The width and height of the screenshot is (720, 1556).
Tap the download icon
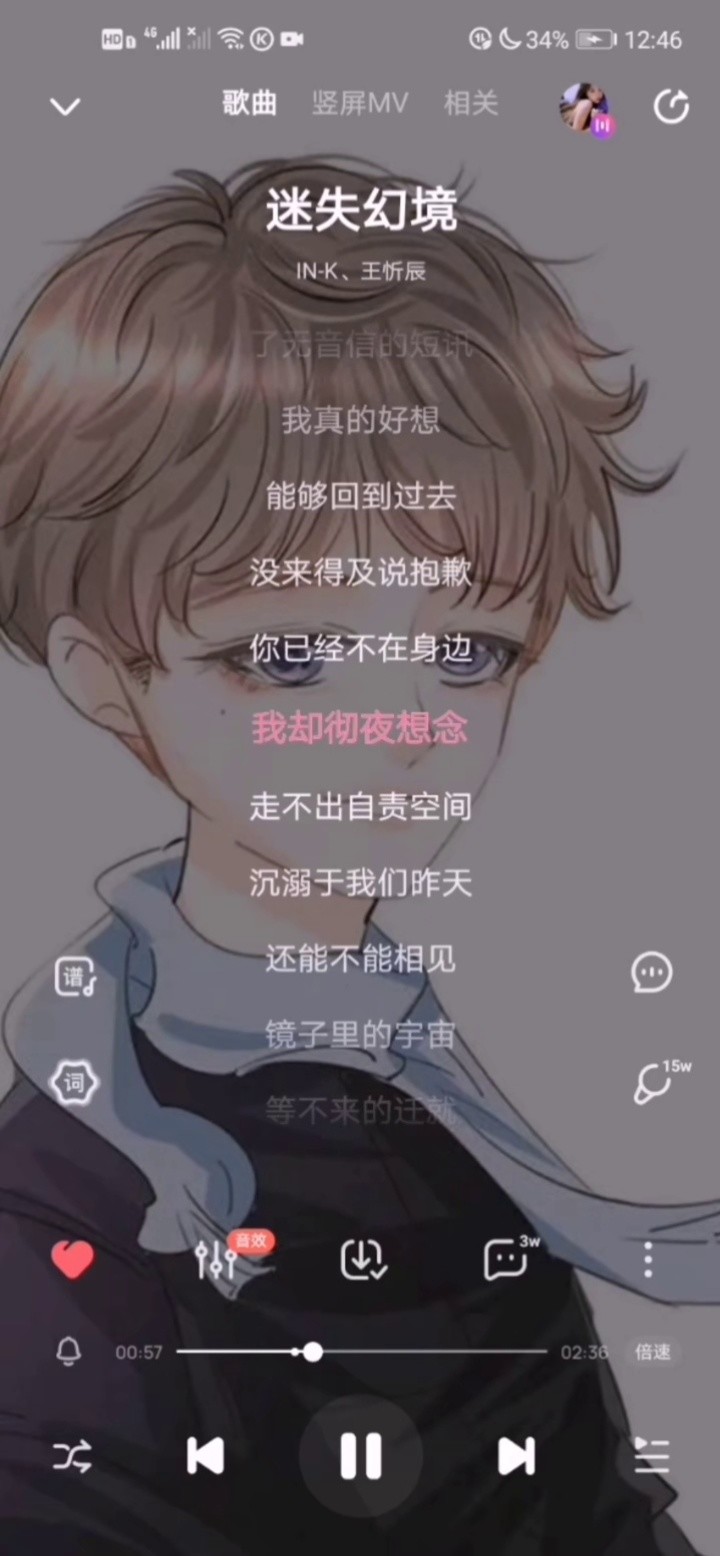click(x=363, y=1260)
